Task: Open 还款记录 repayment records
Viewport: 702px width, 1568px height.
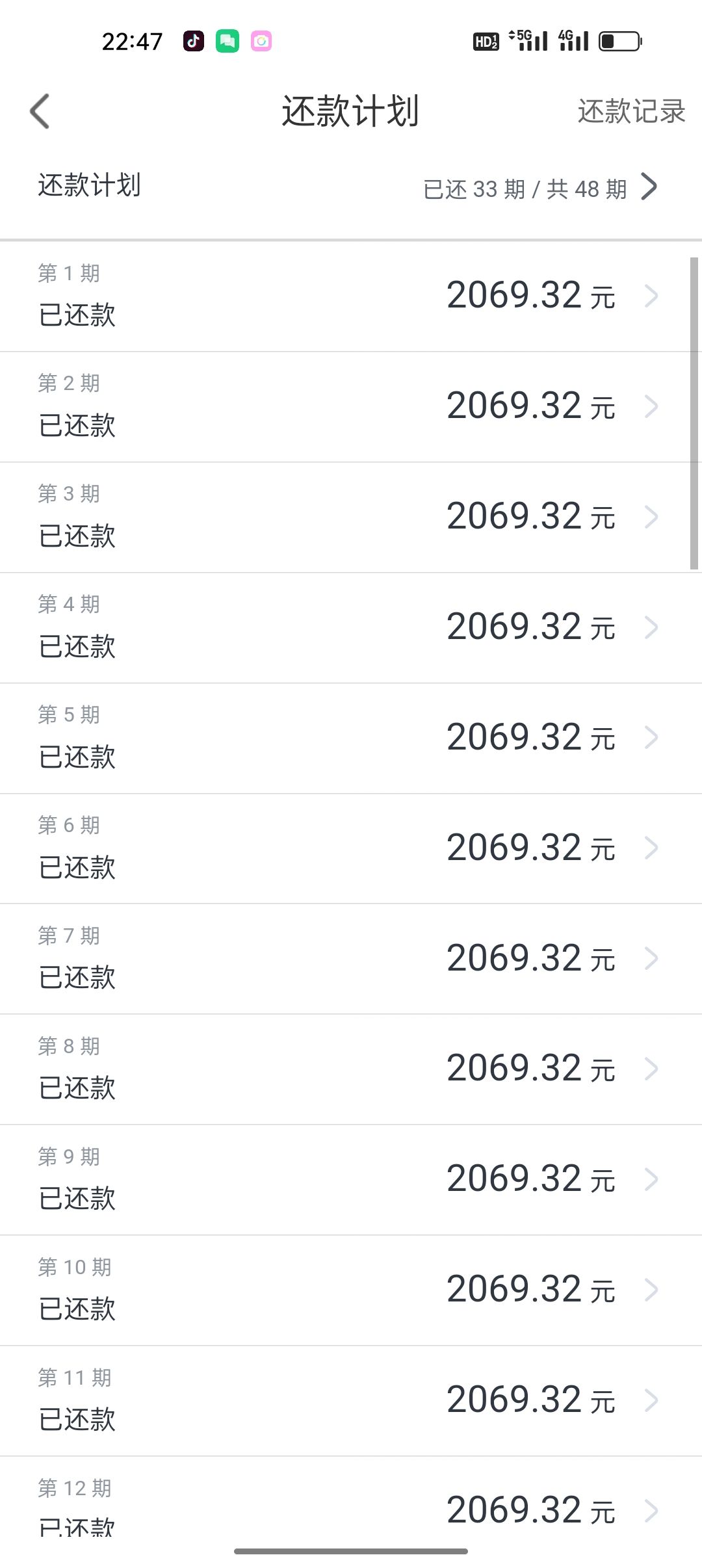Action: coord(630,111)
